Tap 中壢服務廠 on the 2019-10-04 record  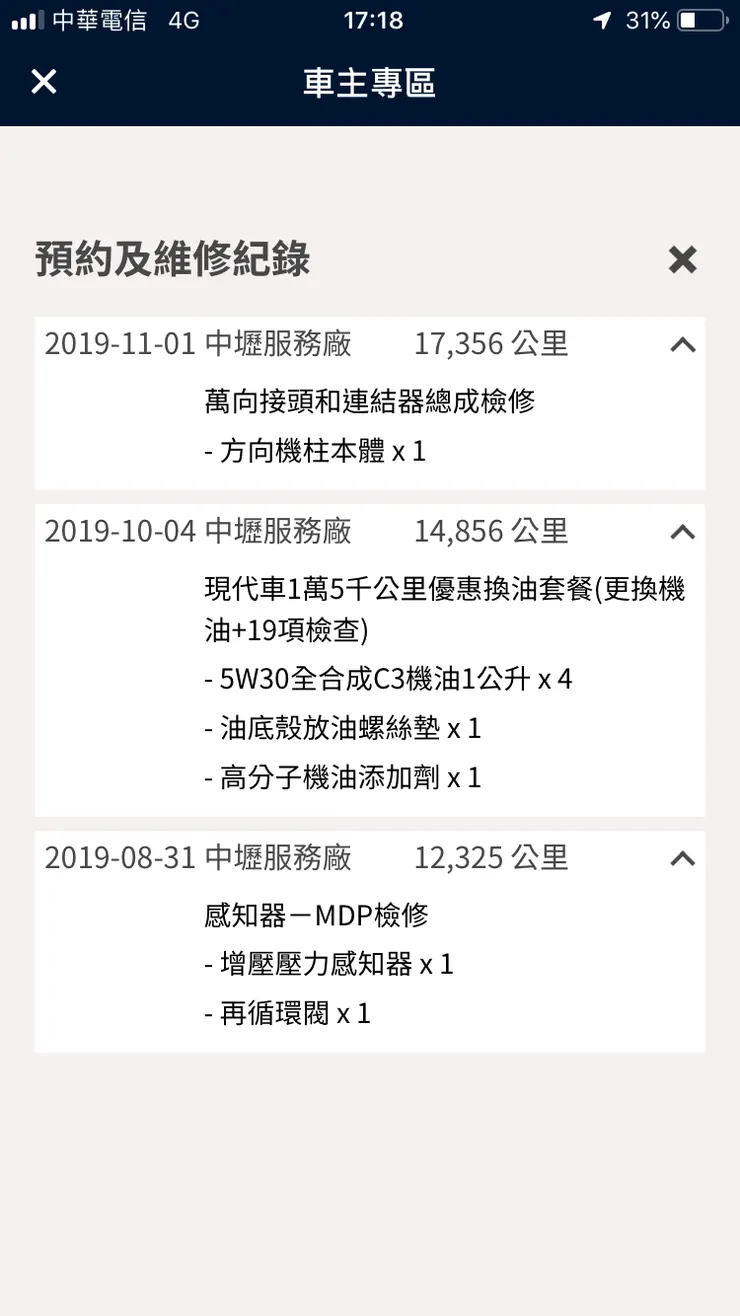point(277,531)
